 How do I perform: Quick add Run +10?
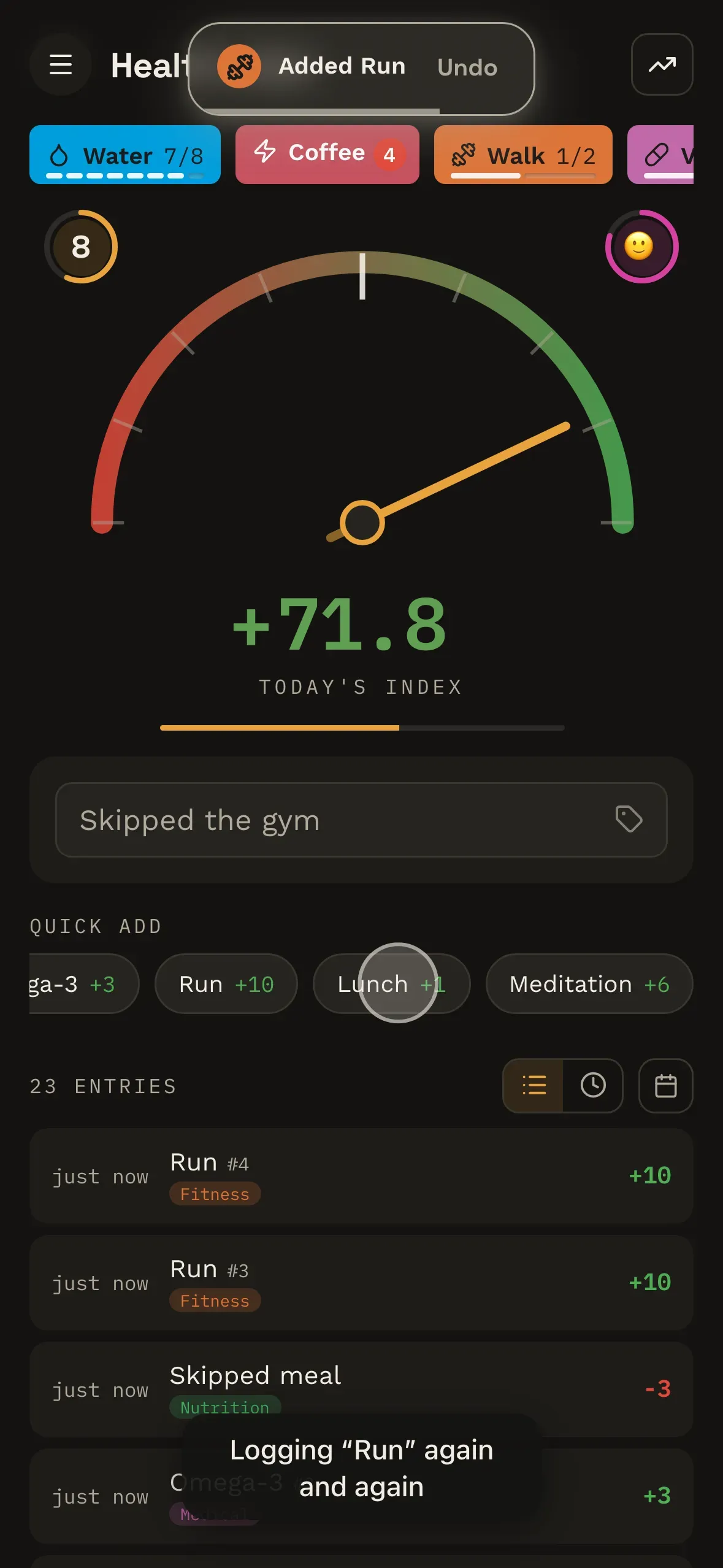point(226,984)
